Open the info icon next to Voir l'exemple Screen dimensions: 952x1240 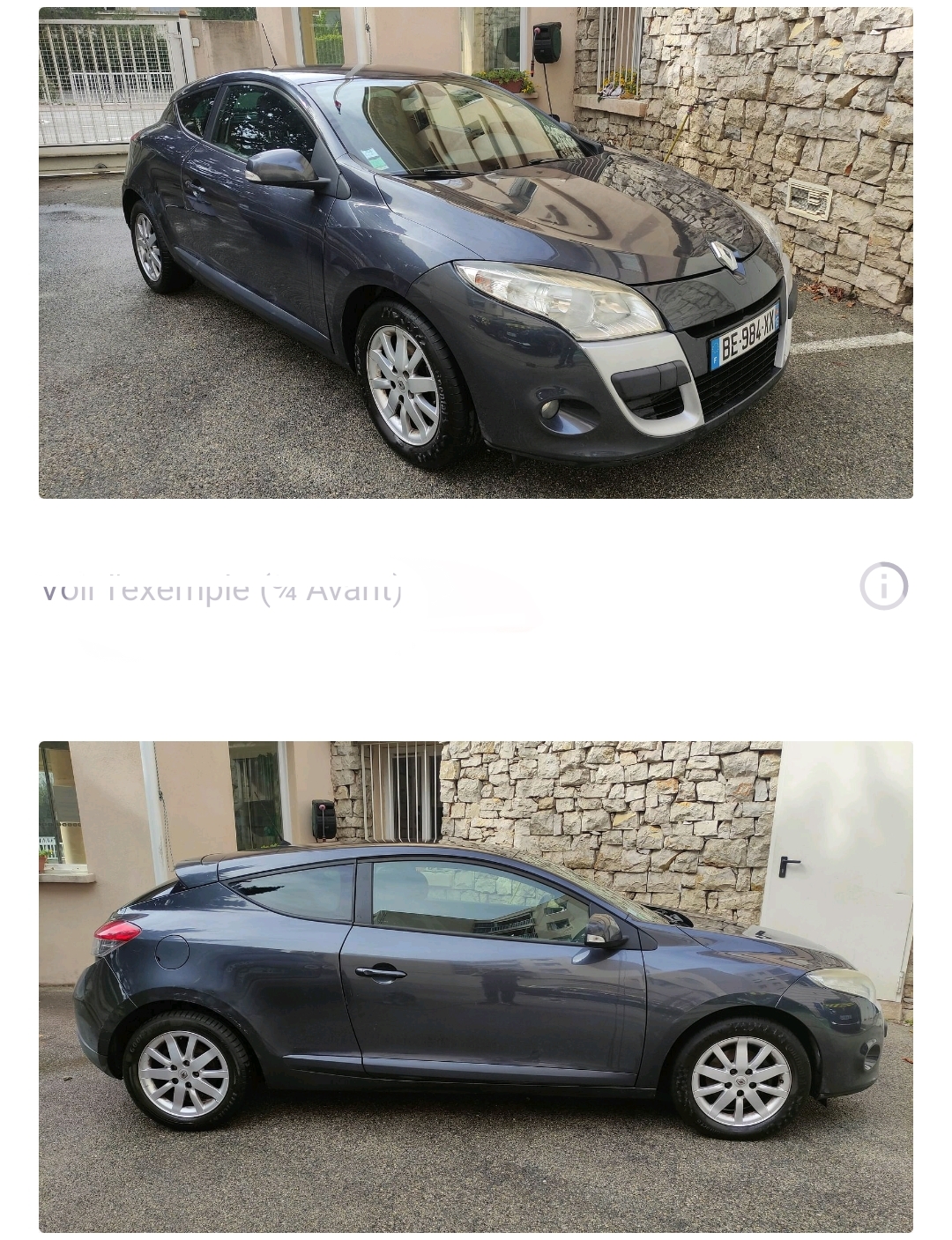coord(883,586)
